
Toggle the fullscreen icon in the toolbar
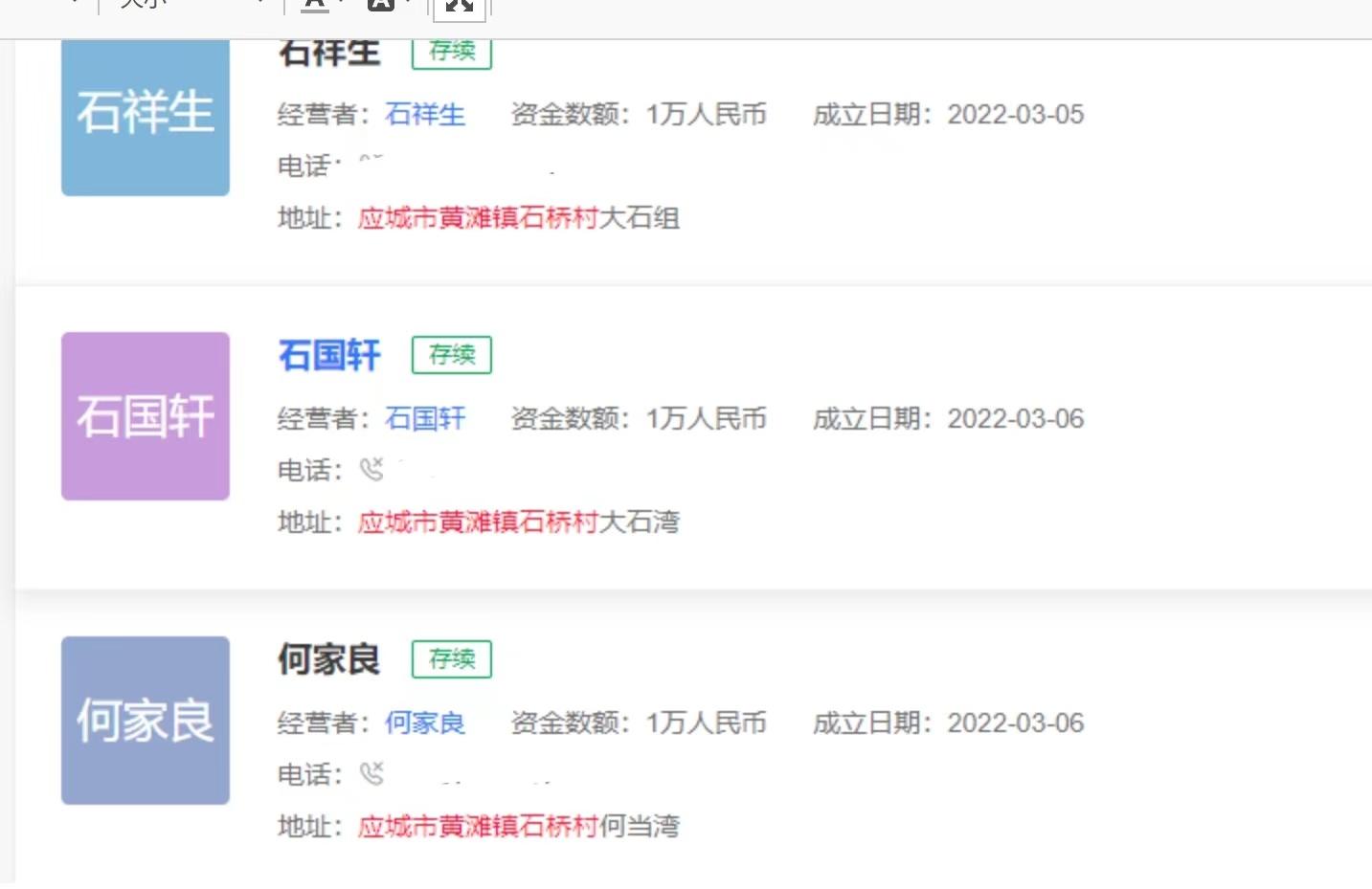[460, 5]
